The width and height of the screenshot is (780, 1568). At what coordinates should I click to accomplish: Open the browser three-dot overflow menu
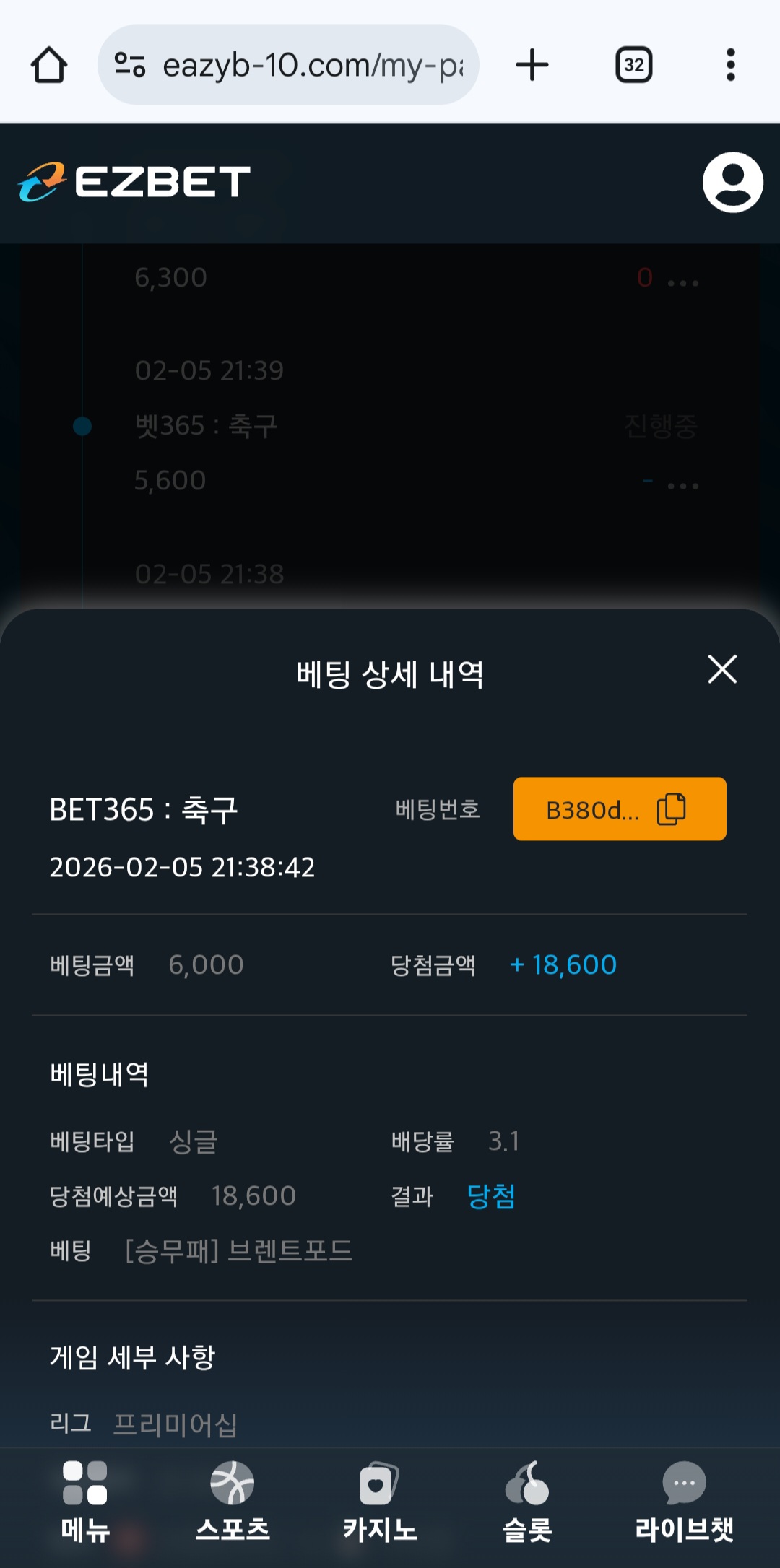(731, 64)
